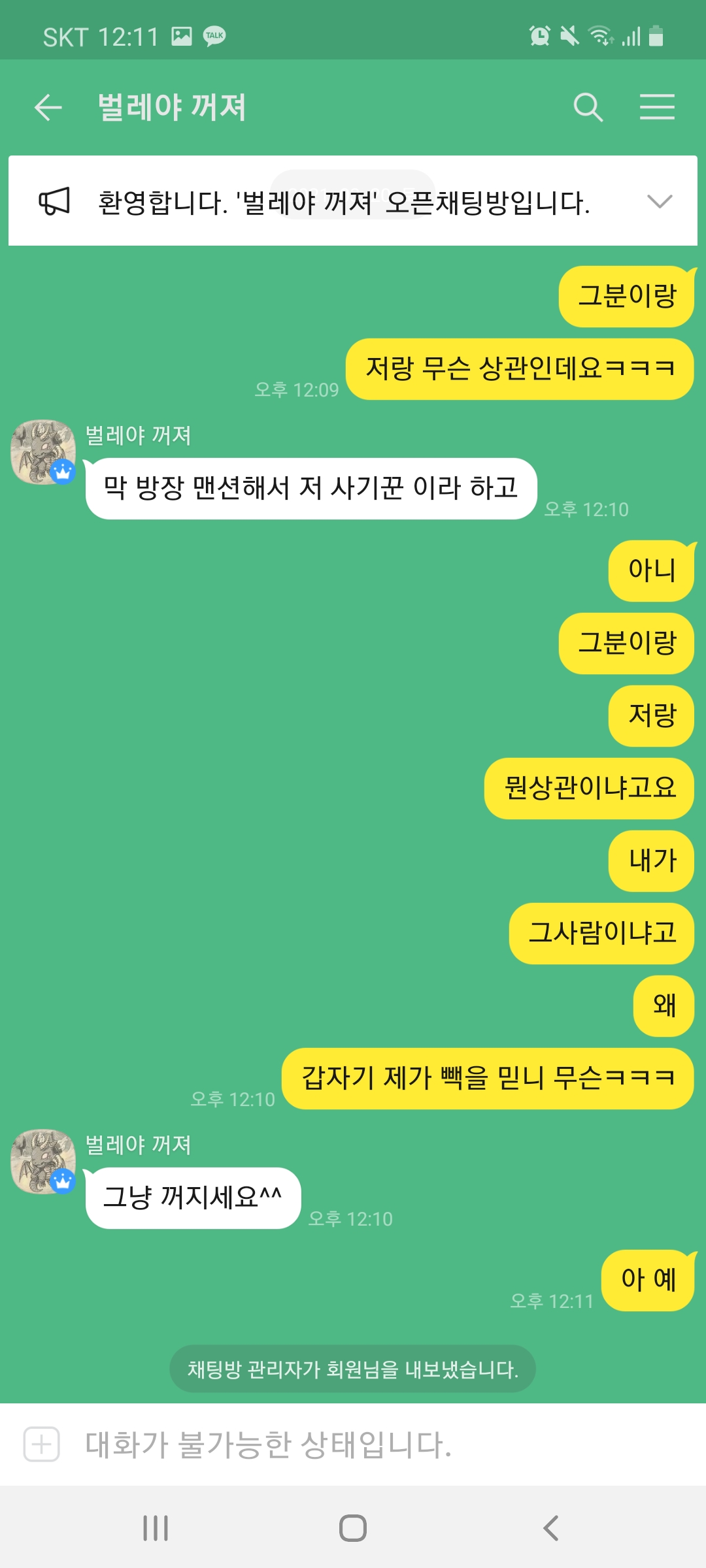Open the welcome notice announcement
The height and width of the screenshot is (1568, 706).
point(343,202)
